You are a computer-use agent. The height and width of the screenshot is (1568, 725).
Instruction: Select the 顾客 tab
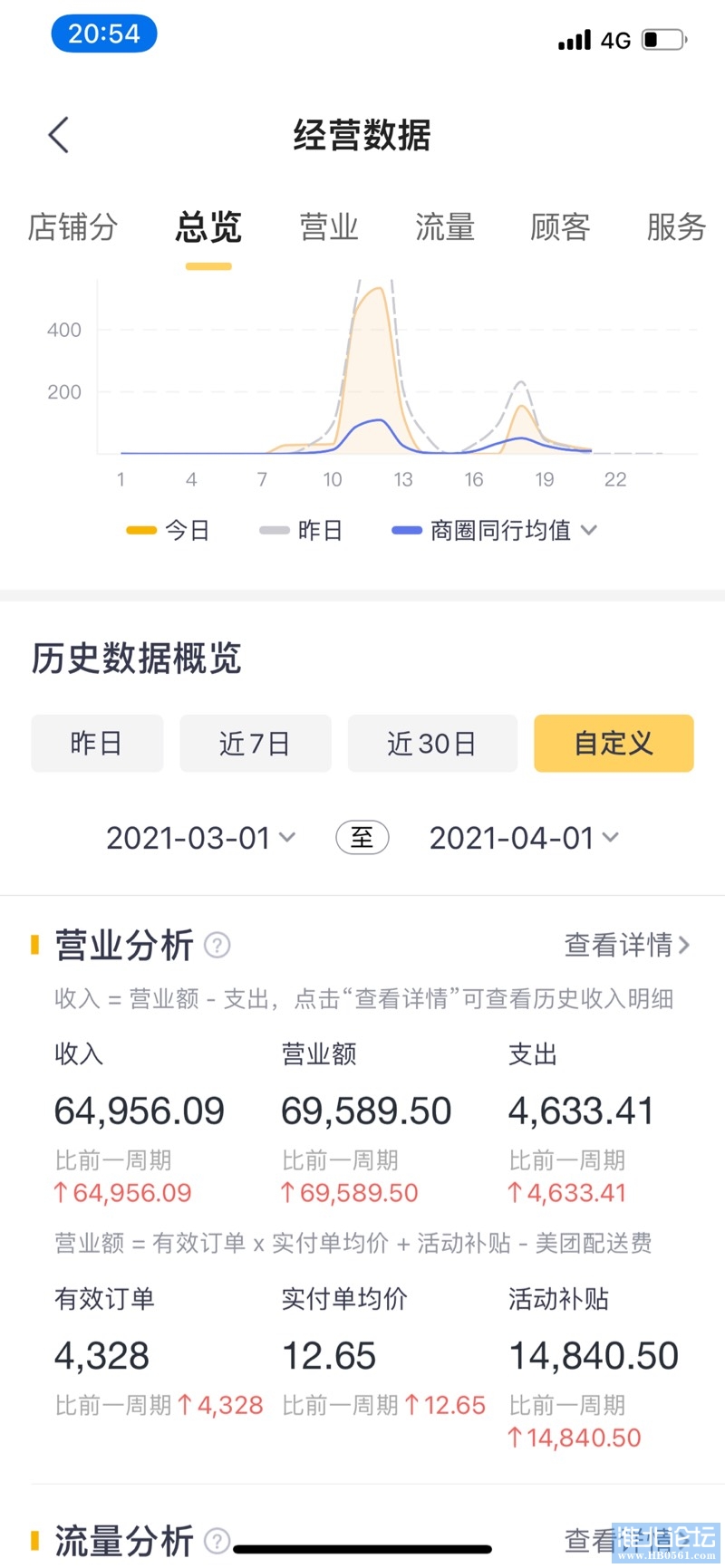[560, 227]
